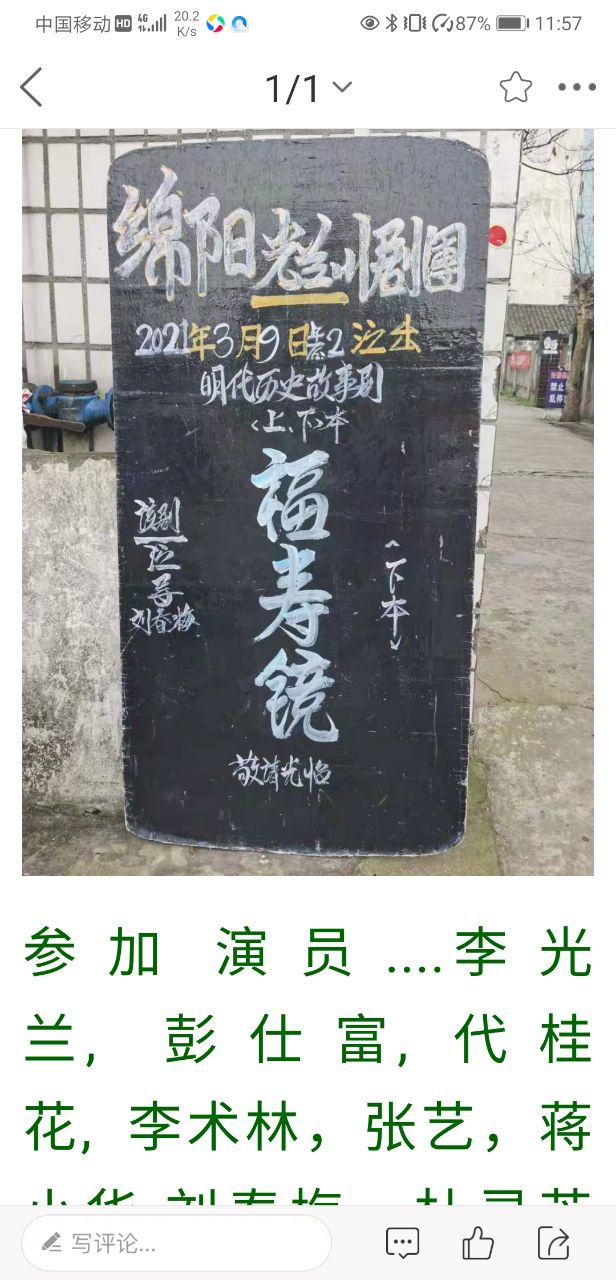Screen dimensions: 616x1280
Task: Open the comments bubble icon
Action: 403,1243
